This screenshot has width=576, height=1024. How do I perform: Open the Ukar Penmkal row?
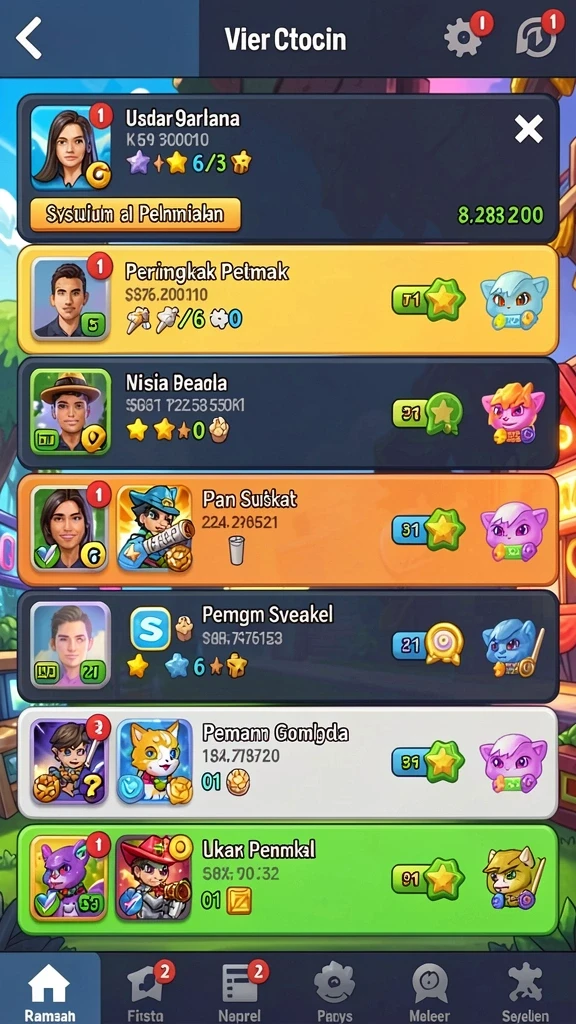288,880
